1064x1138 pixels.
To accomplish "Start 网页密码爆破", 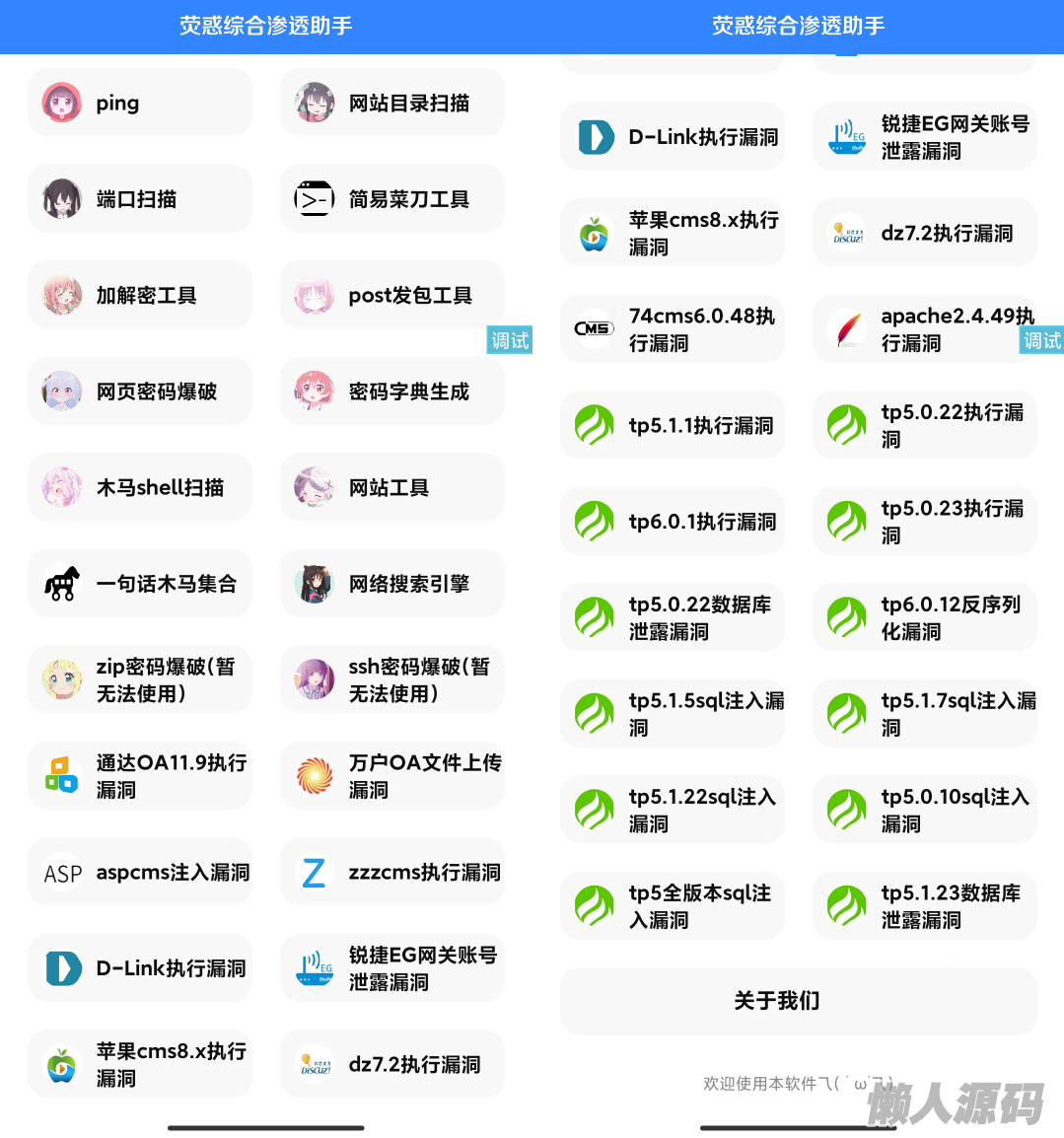I will [139, 391].
